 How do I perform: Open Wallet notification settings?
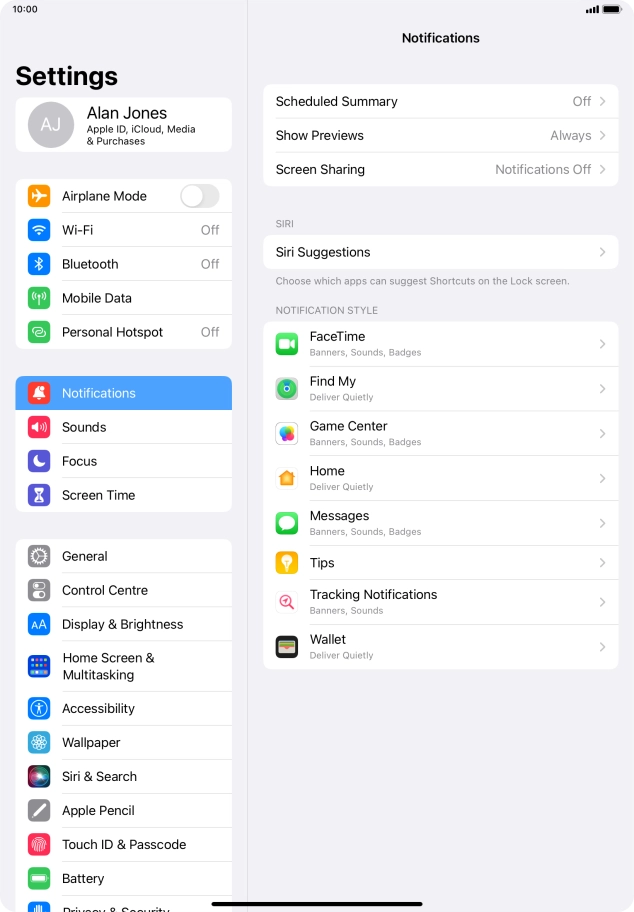[x=440, y=646]
